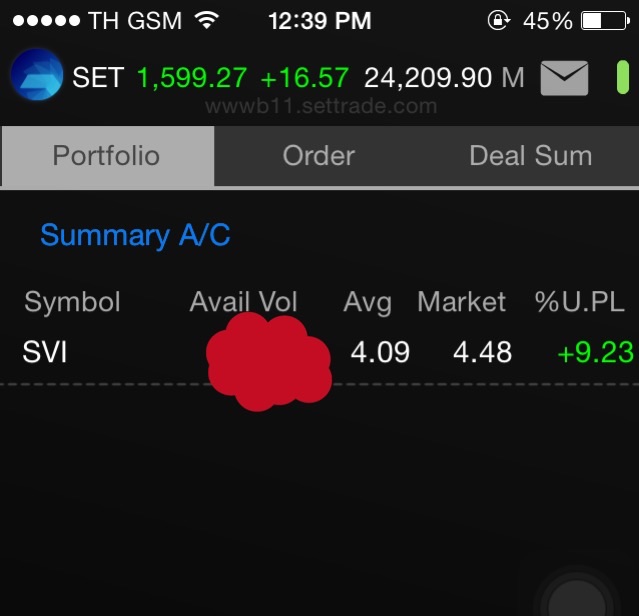Select the Portfolio tab
Image resolution: width=639 pixels, height=616 pixels.
(106, 156)
